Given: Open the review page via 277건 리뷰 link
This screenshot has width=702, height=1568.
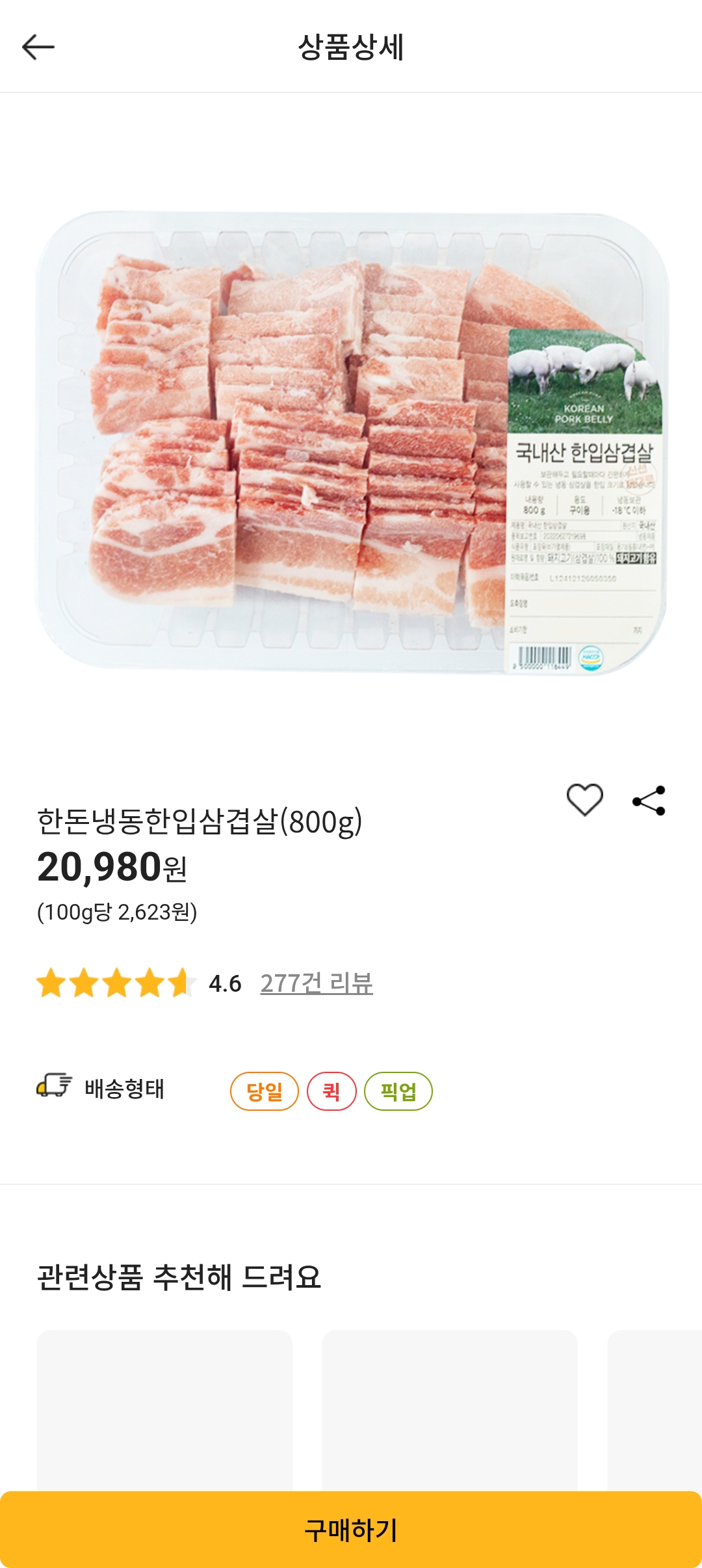Looking at the screenshot, I should click(x=318, y=985).
